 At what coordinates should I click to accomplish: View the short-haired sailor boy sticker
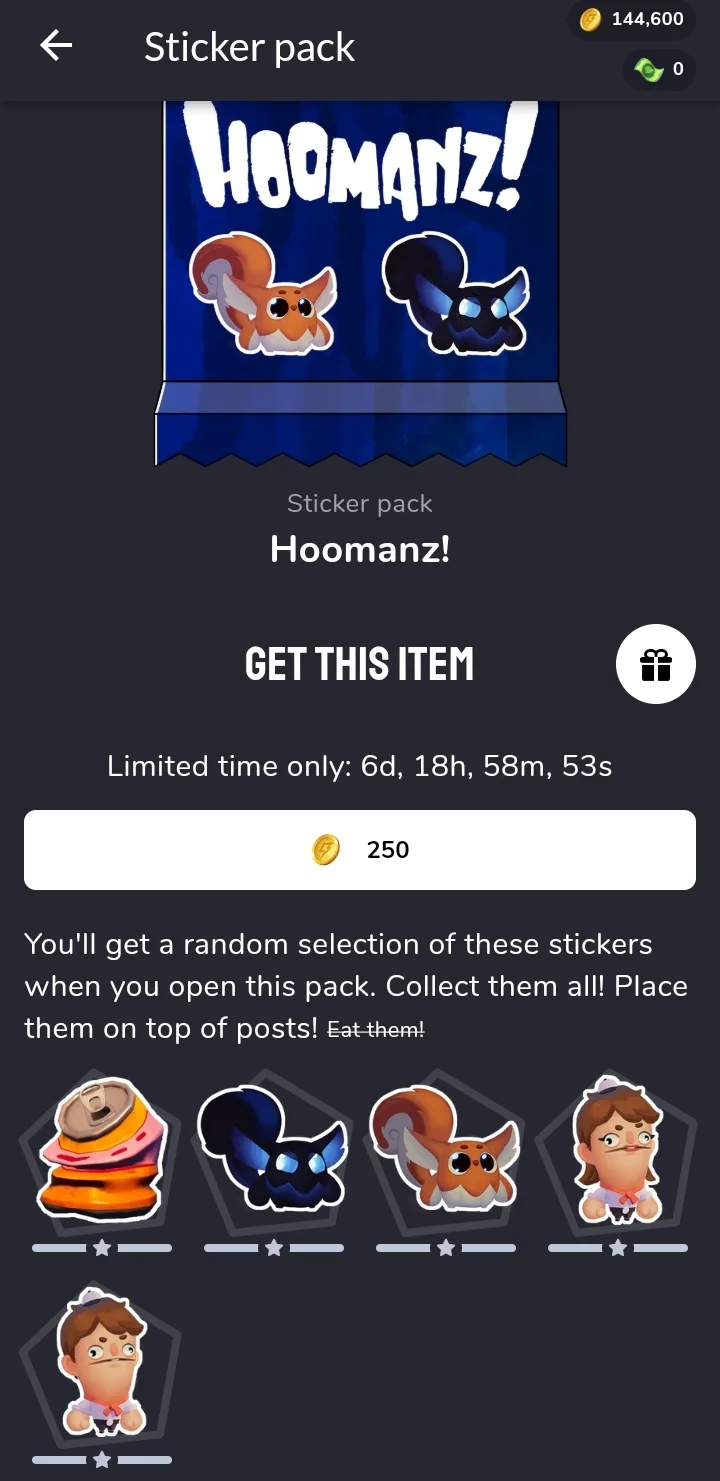click(x=101, y=1361)
